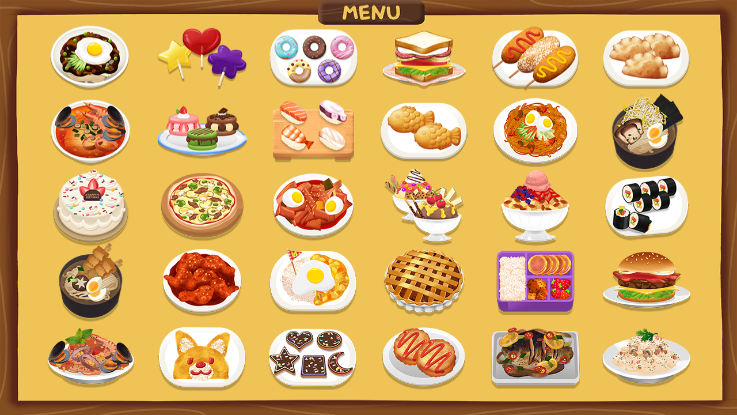Pick the fish-shaped pastries plate
The image size is (737, 415).
(x=424, y=130)
